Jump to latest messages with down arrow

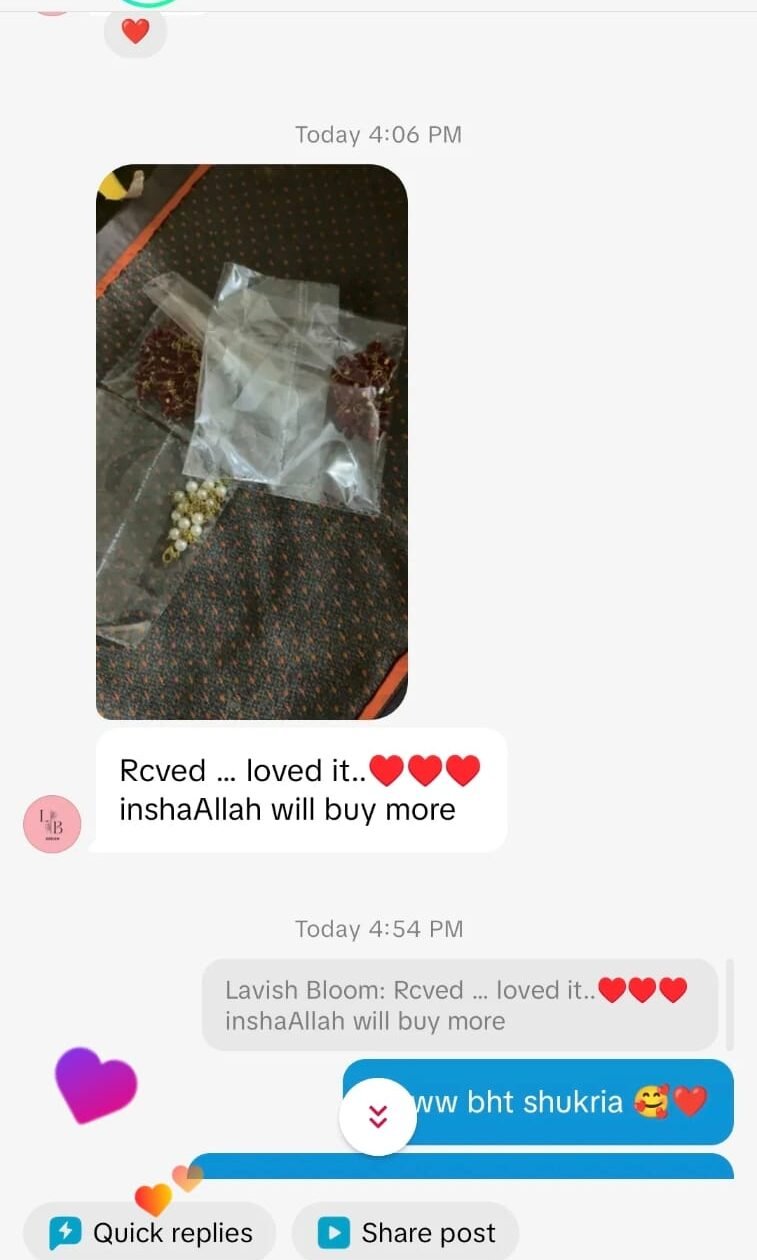pyautogui.click(x=378, y=1117)
